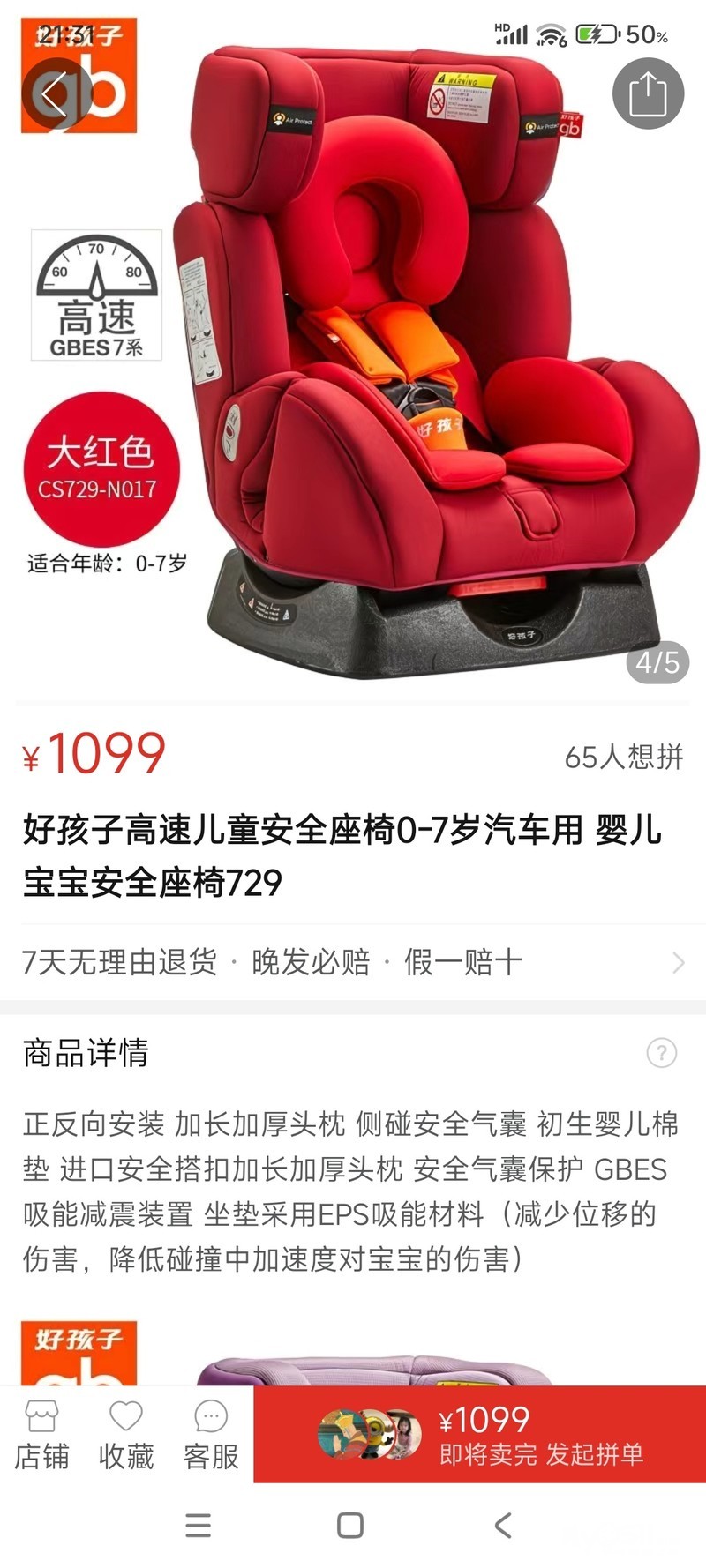Visit the seller's 店铺 page
Image resolution: width=706 pixels, height=1568 pixels.
[41, 1434]
